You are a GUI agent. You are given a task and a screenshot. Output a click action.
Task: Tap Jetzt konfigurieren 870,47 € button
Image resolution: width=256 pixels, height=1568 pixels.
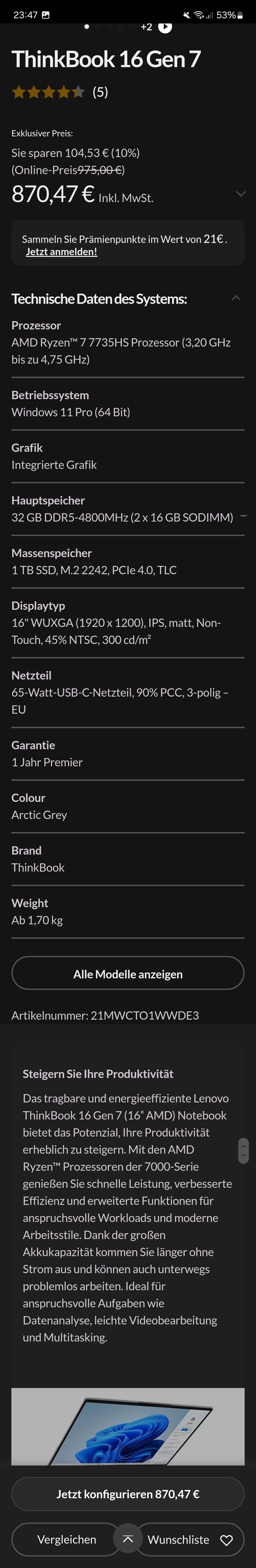pos(128,1494)
